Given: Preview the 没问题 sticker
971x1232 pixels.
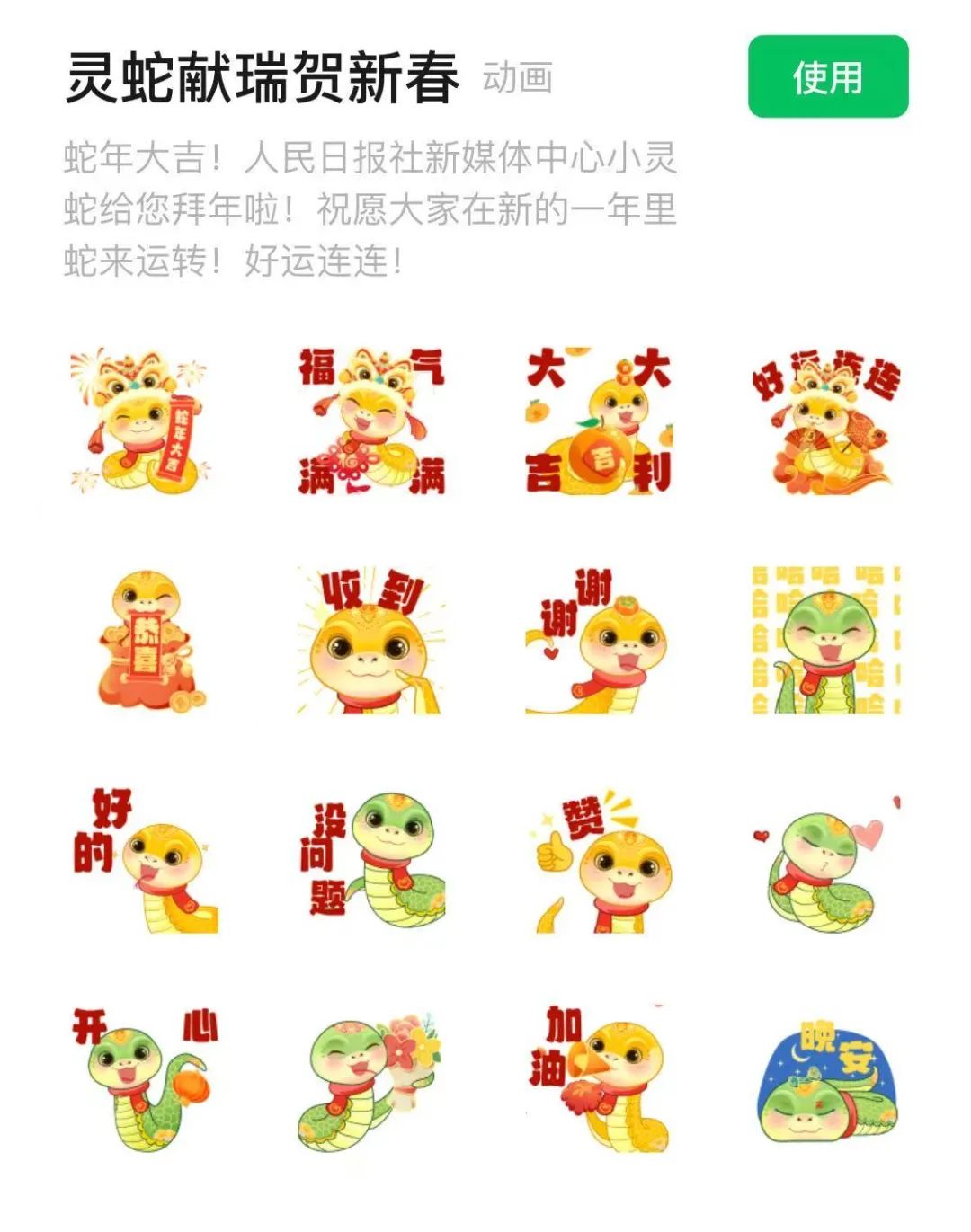Looking at the screenshot, I should (370, 861).
